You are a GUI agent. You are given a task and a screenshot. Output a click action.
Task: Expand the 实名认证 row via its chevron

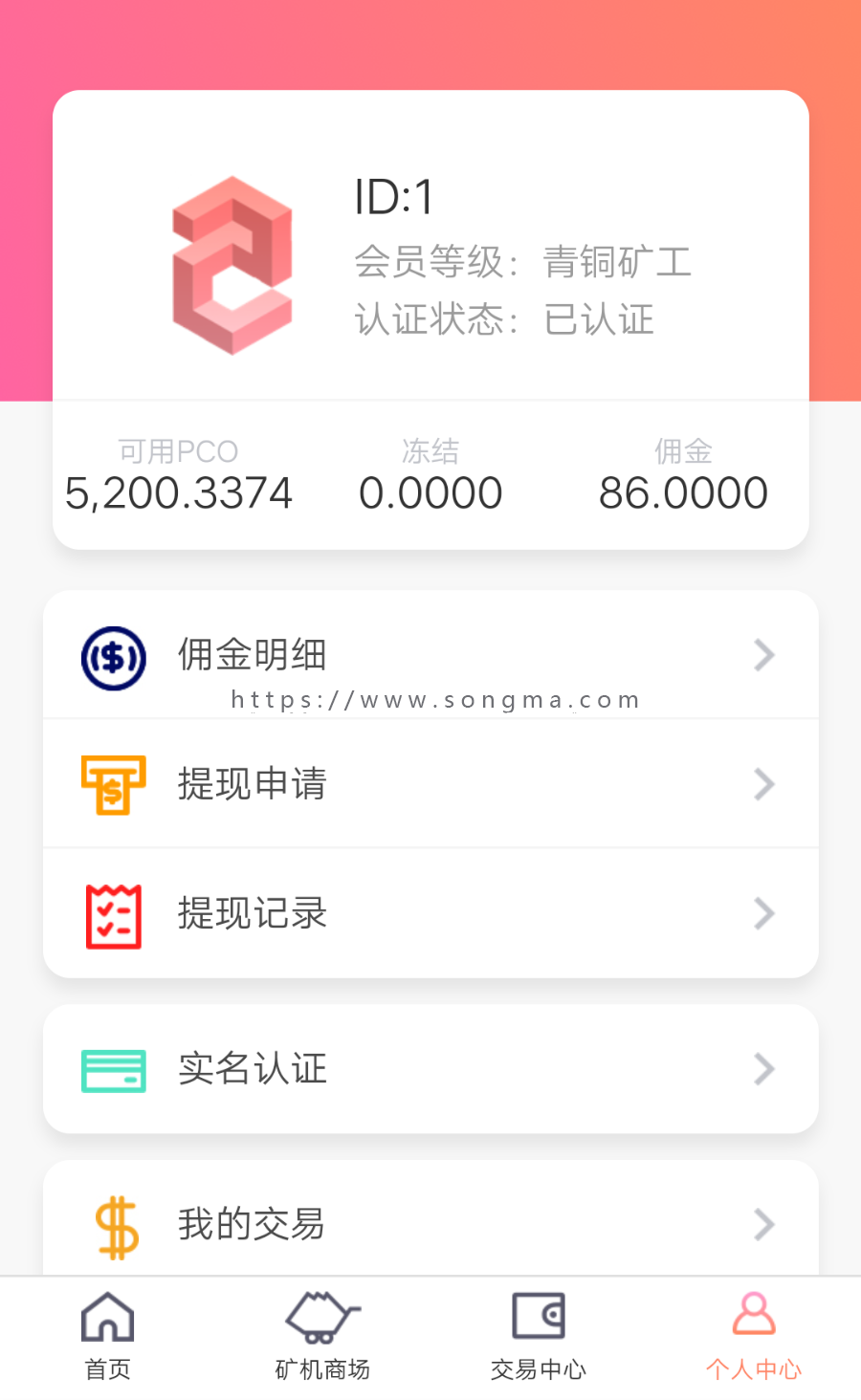(x=763, y=1069)
